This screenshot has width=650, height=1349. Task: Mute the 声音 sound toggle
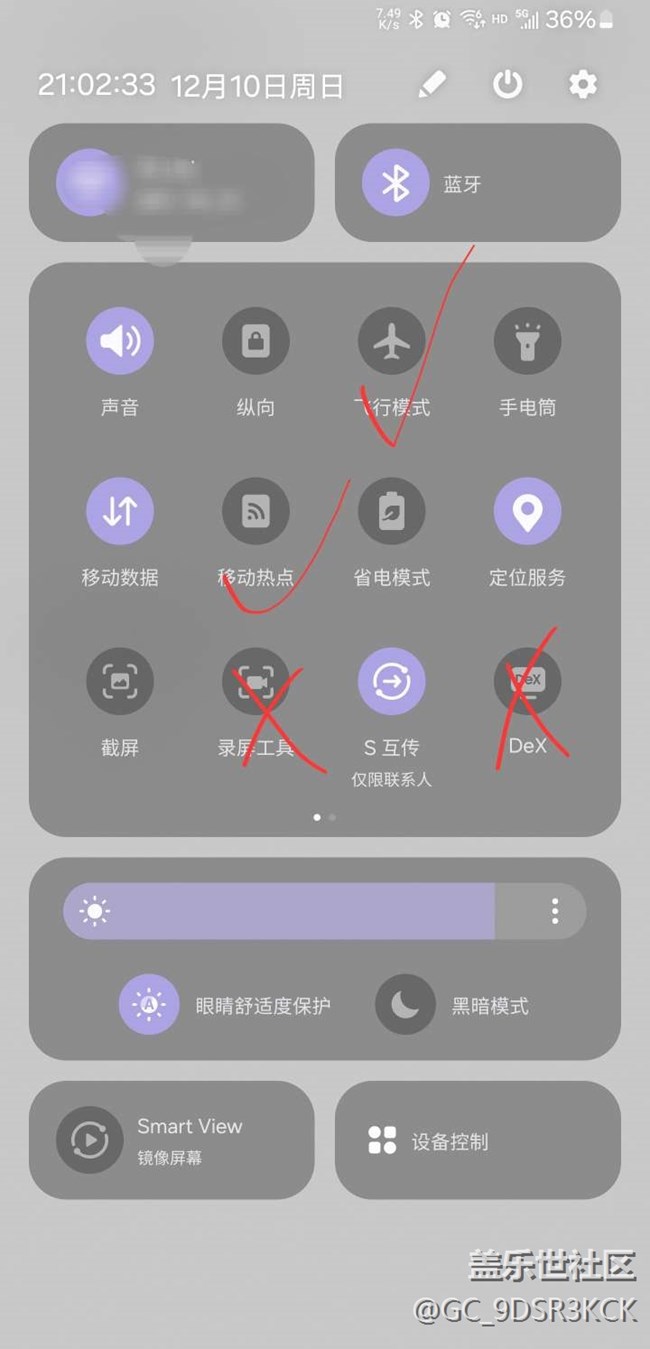[x=120, y=342]
